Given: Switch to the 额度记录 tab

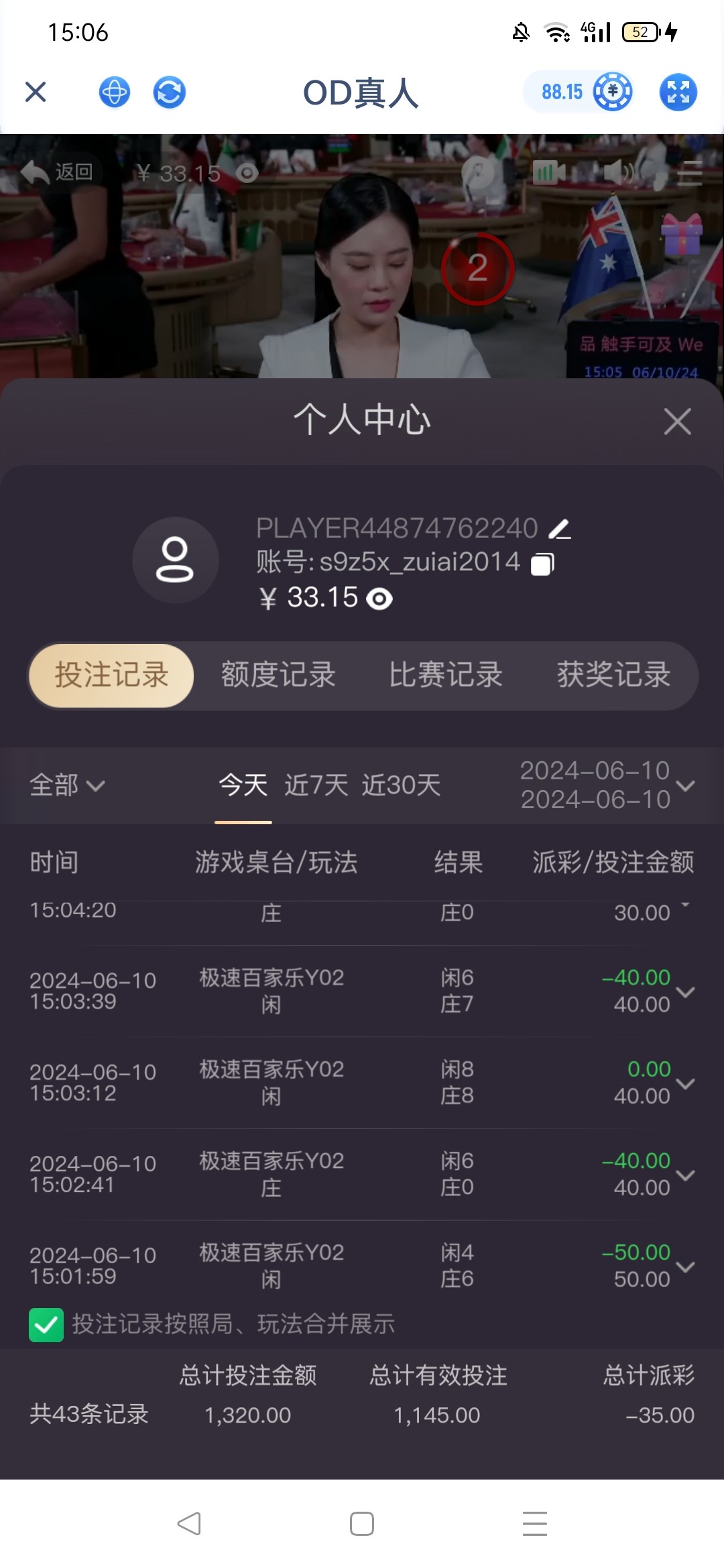Looking at the screenshot, I should [278, 675].
